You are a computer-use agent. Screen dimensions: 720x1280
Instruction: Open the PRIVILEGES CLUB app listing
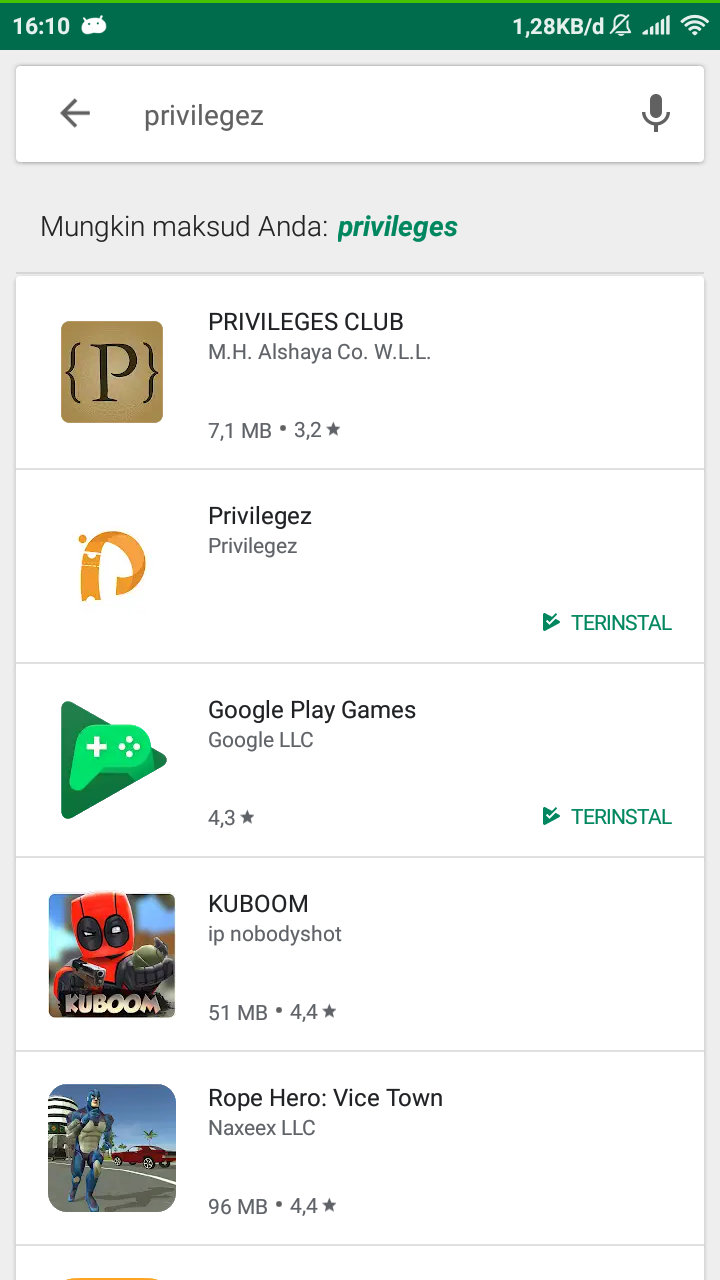pos(360,372)
